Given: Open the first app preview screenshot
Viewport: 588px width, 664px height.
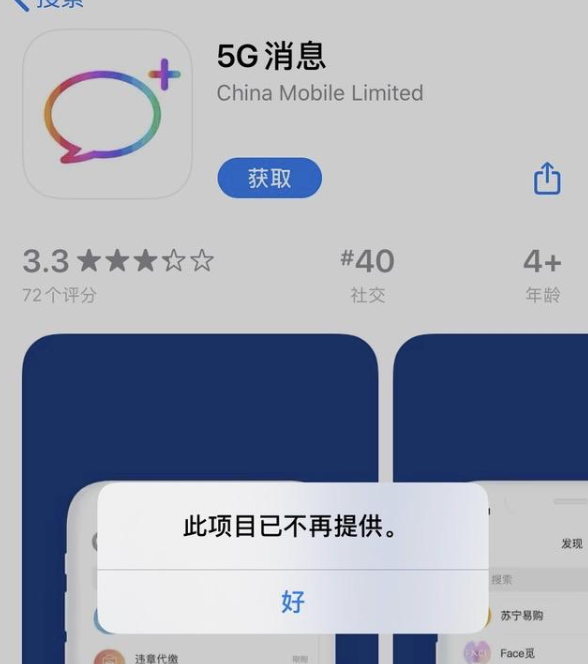Looking at the screenshot, I should coord(200,498).
